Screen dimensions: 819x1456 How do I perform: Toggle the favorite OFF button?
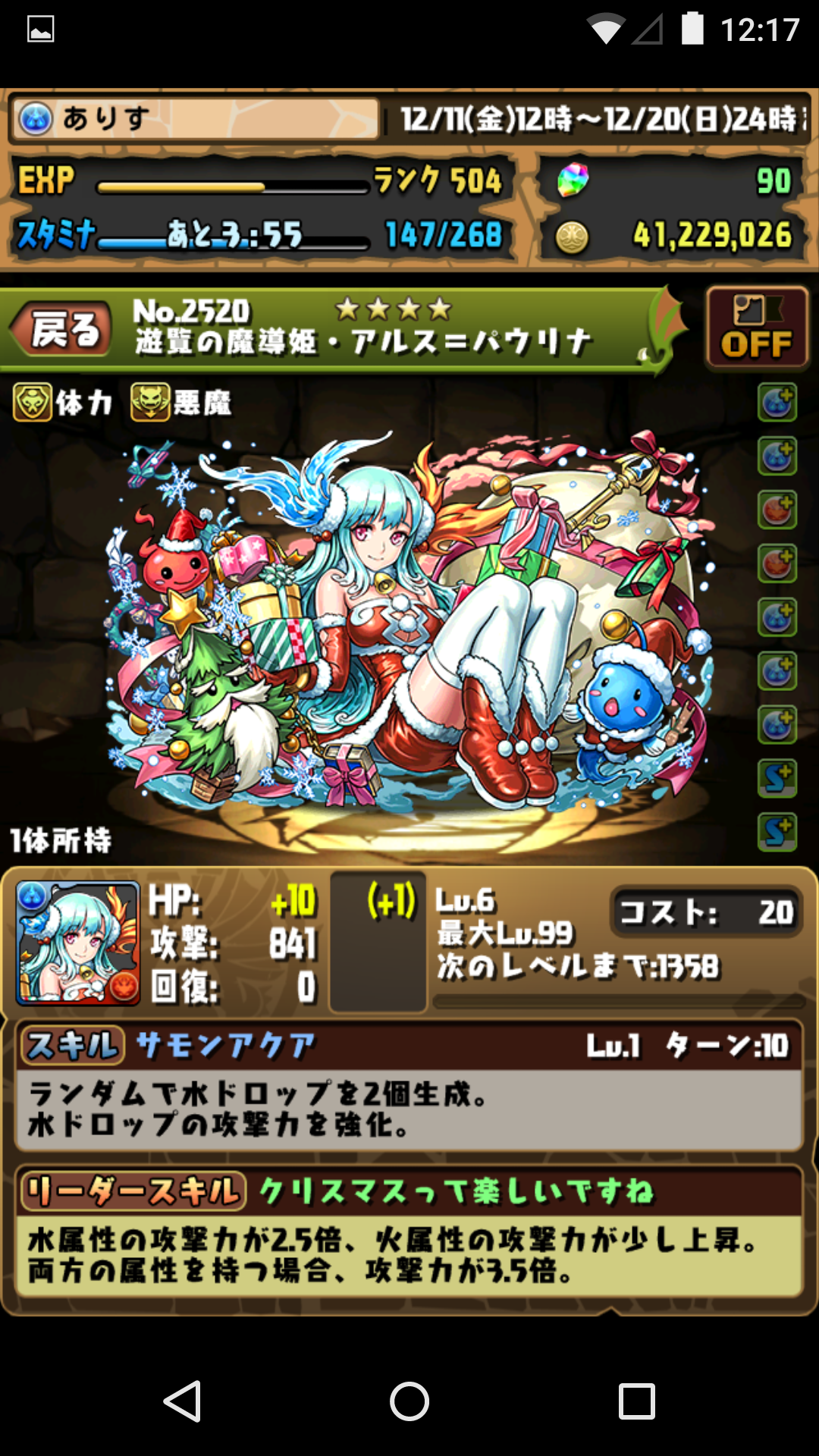click(x=756, y=328)
